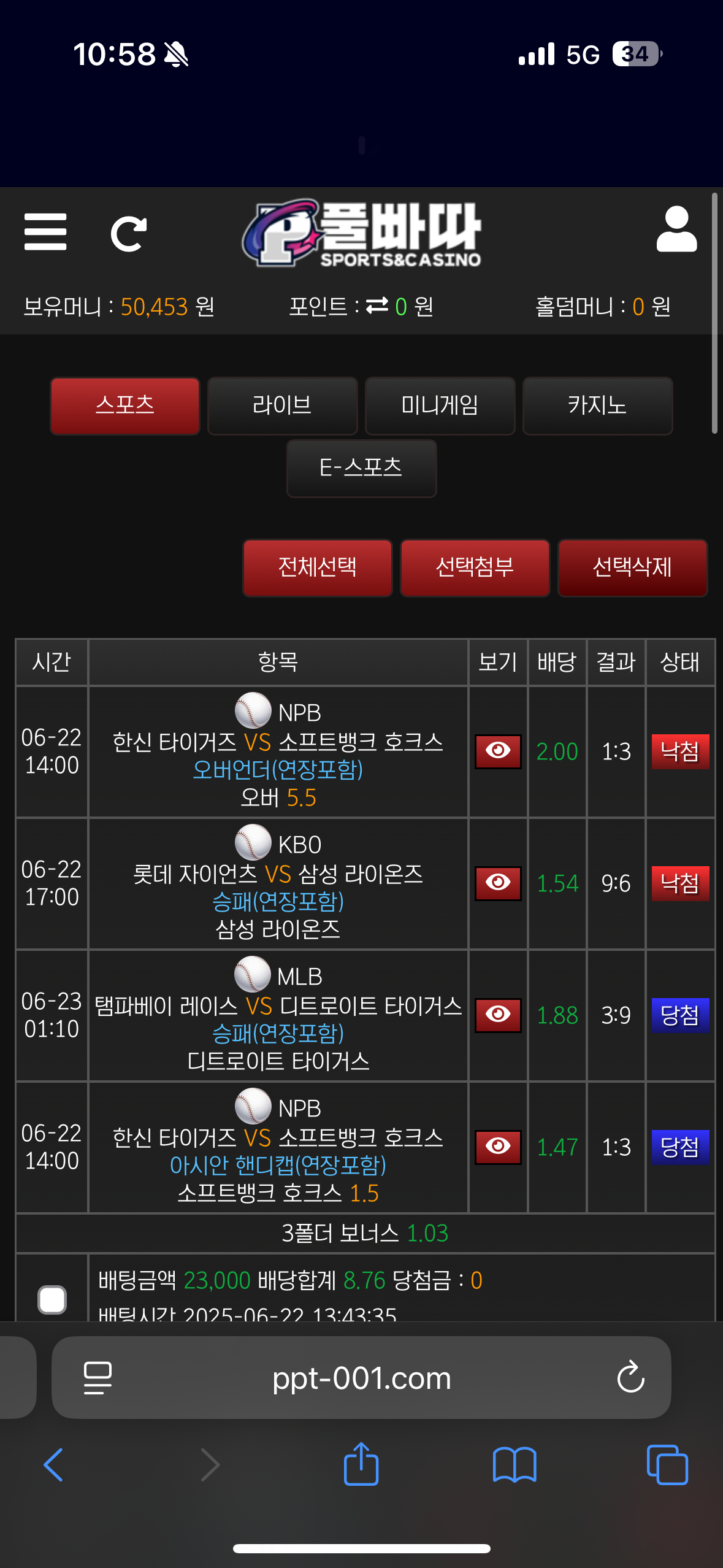Open the 카지노 tab

point(597,405)
